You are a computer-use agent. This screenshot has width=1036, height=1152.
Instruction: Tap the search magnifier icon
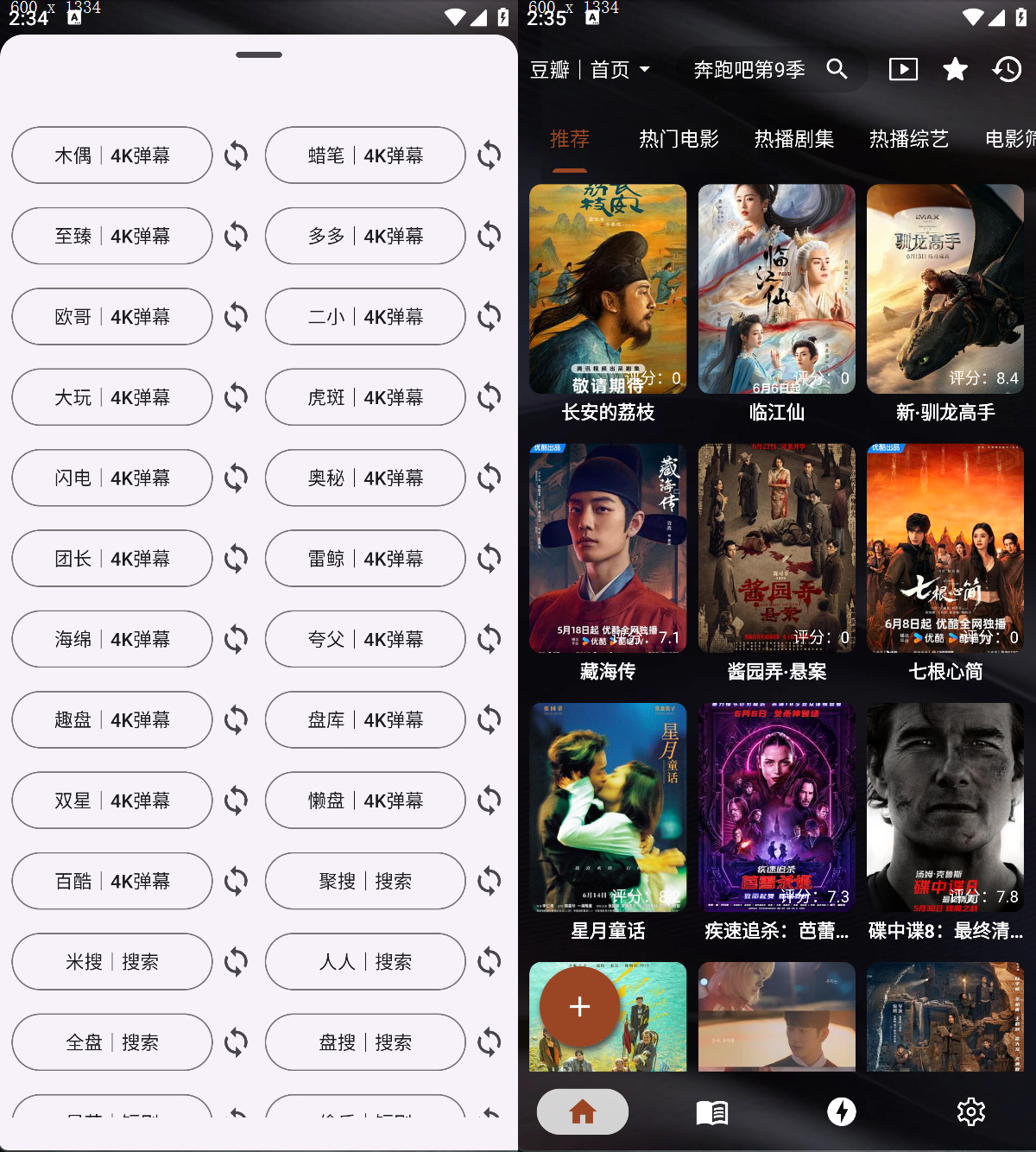837,70
